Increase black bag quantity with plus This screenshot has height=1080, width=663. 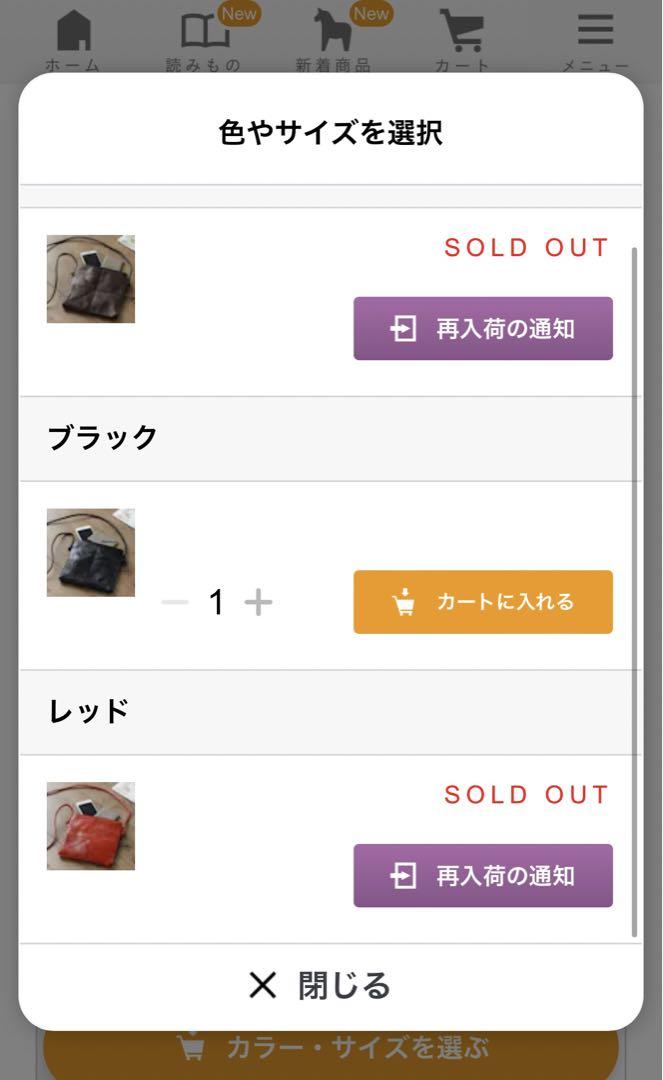pos(258,602)
